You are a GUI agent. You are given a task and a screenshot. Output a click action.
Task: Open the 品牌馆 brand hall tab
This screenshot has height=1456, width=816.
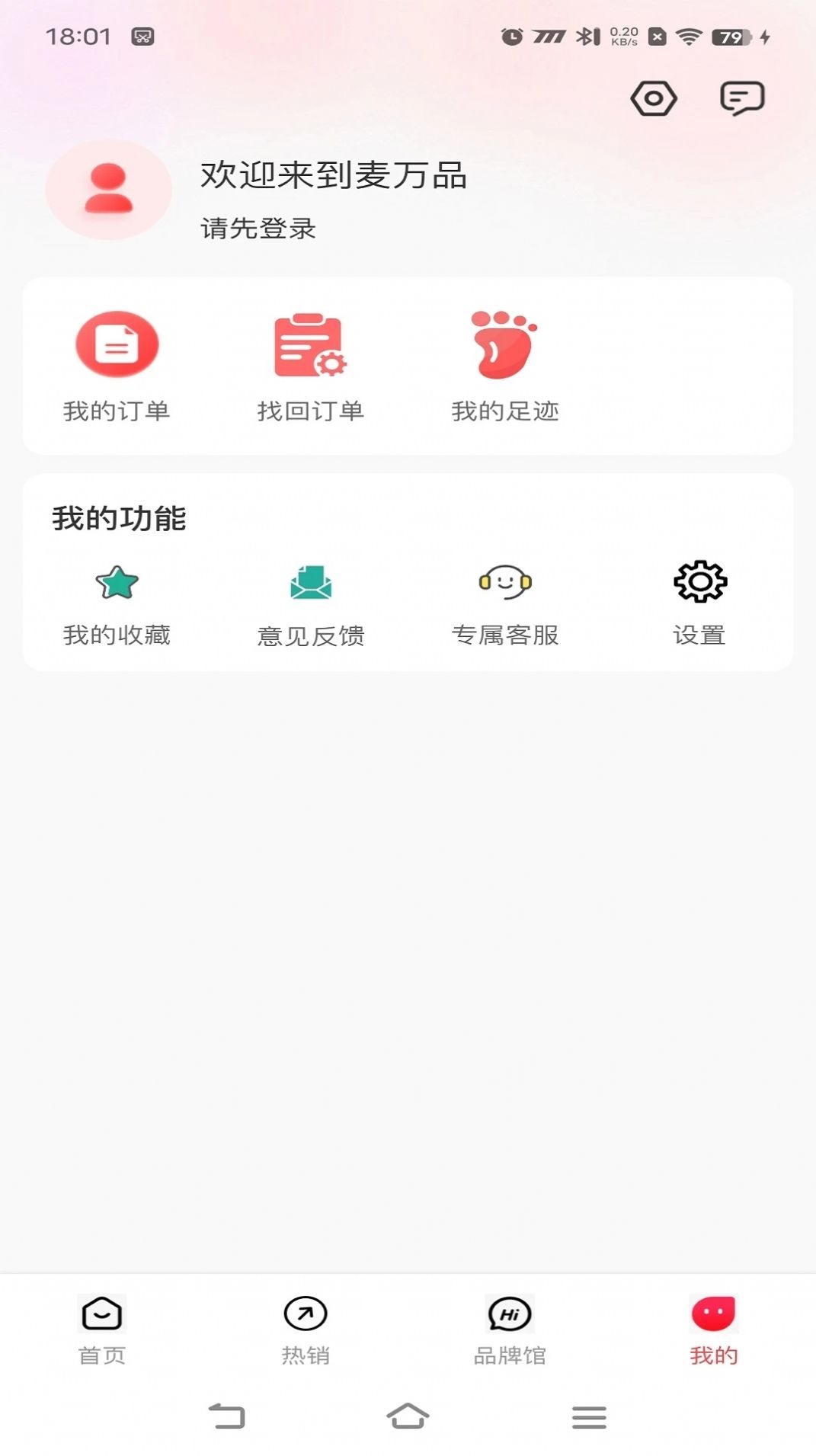point(509,1330)
